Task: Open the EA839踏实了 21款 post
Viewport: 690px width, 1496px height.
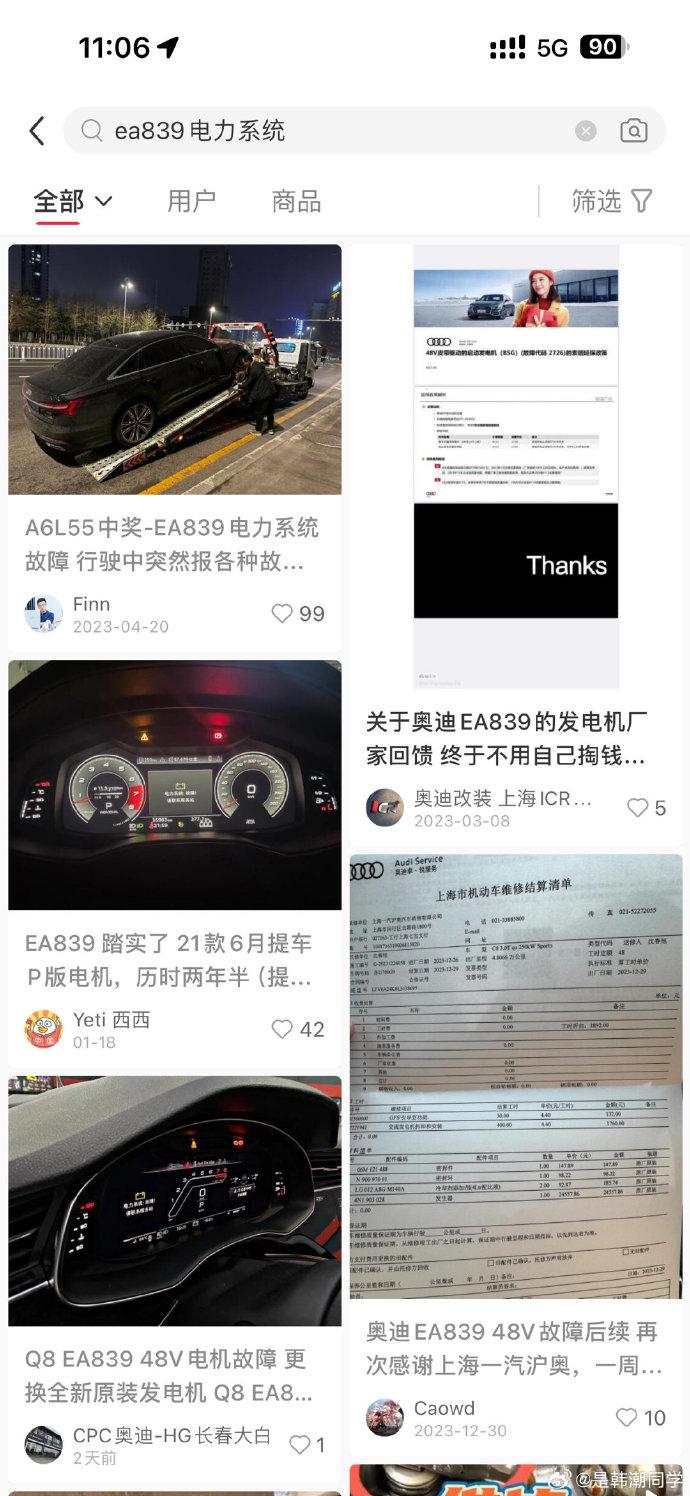Action: pyautogui.click(x=175, y=785)
